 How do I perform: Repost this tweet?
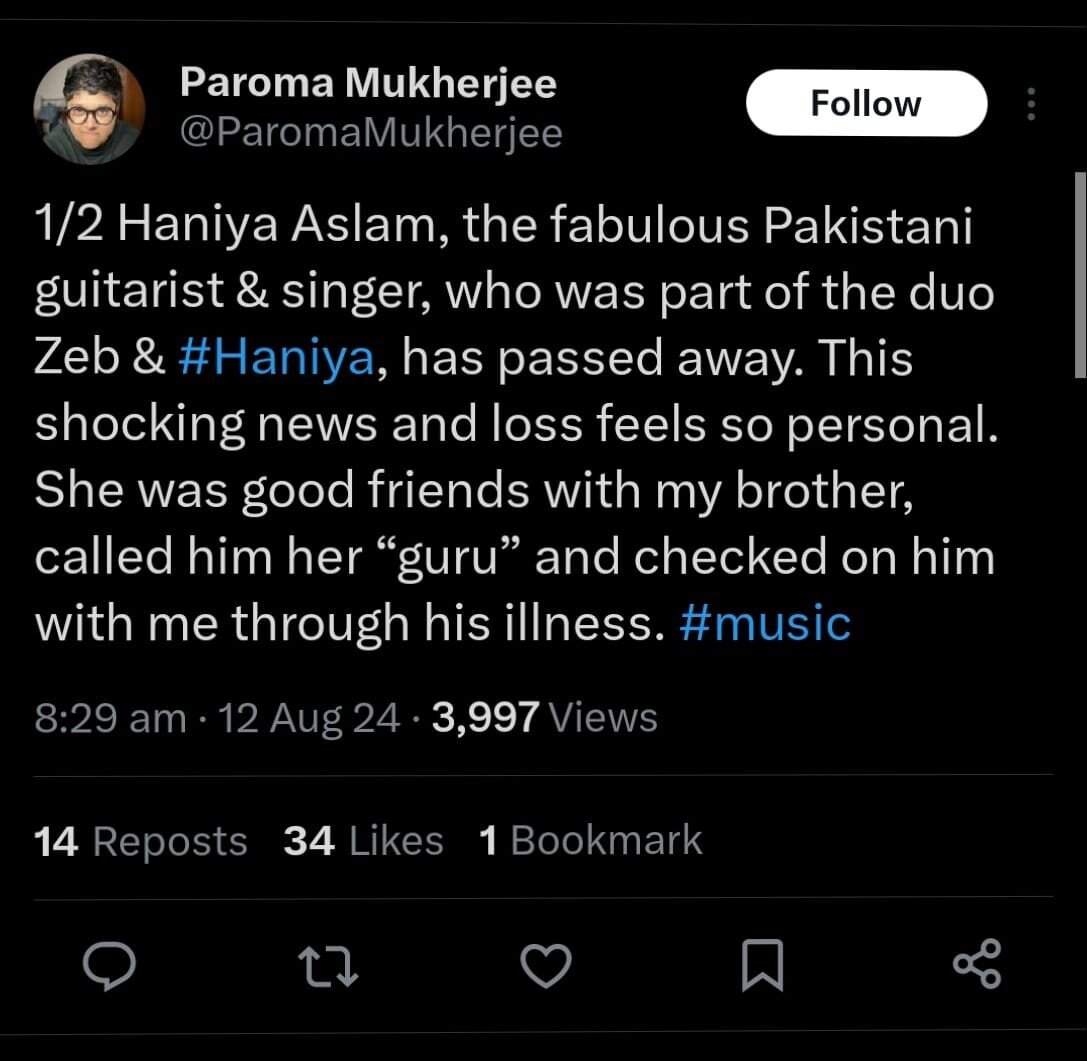pyautogui.click(x=329, y=965)
